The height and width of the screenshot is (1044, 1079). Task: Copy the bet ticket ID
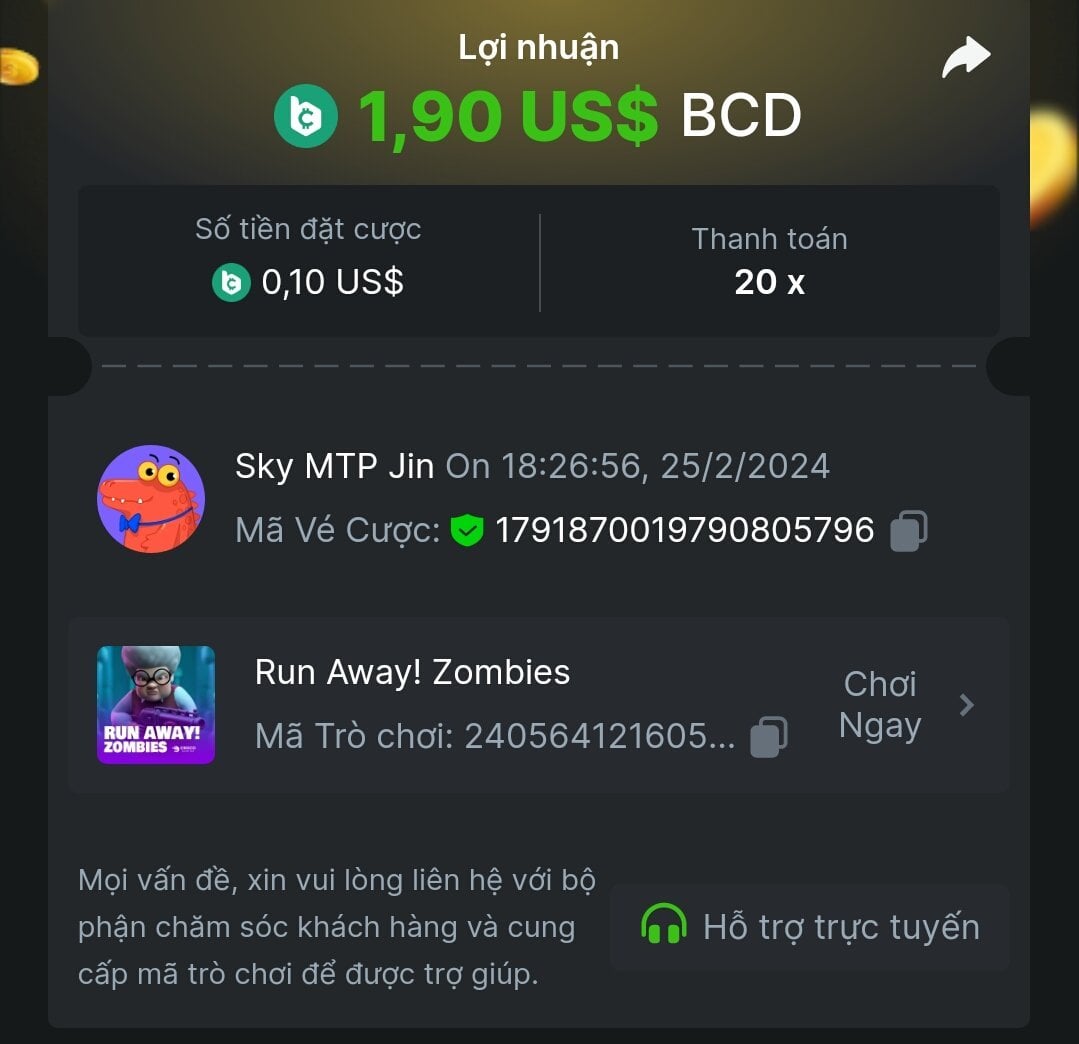(x=908, y=530)
